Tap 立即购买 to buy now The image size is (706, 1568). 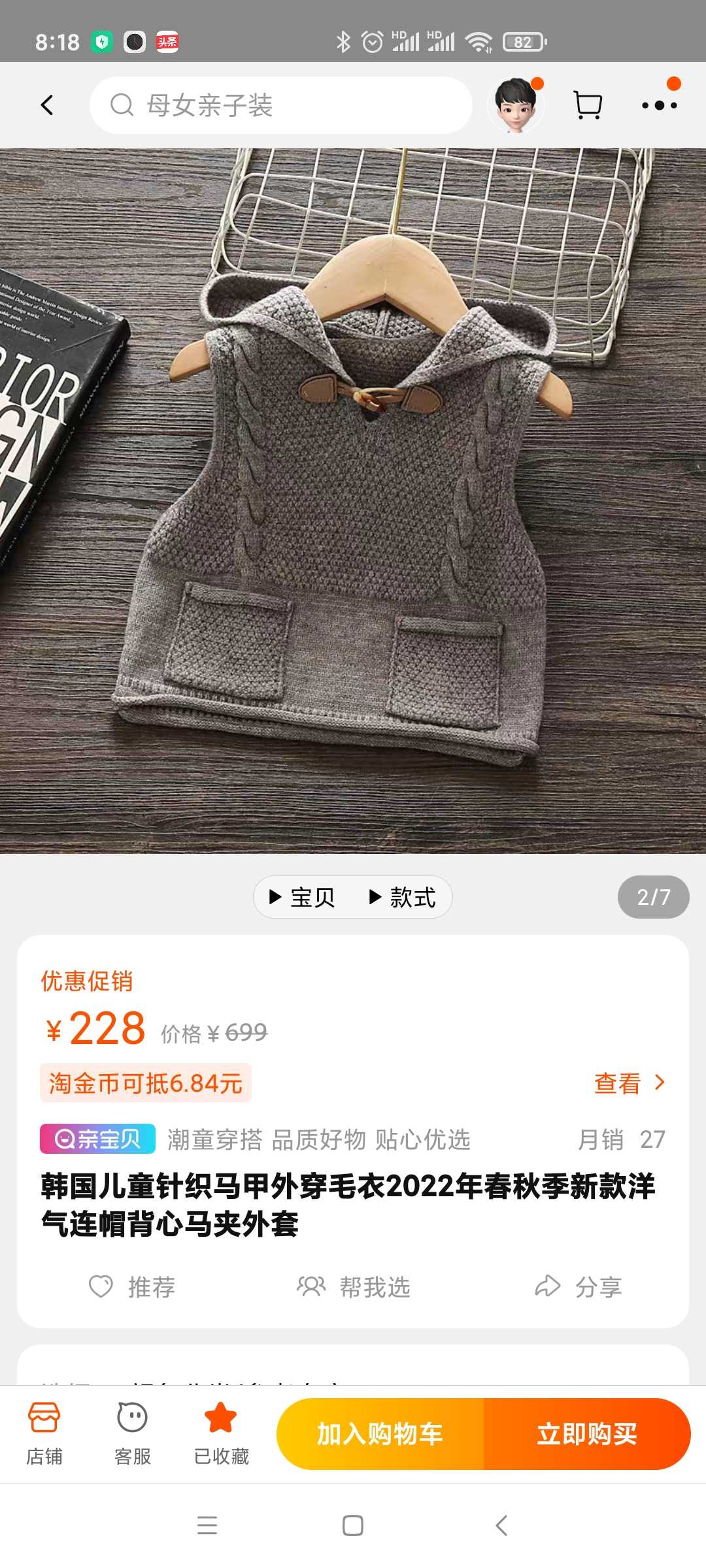click(586, 1434)
